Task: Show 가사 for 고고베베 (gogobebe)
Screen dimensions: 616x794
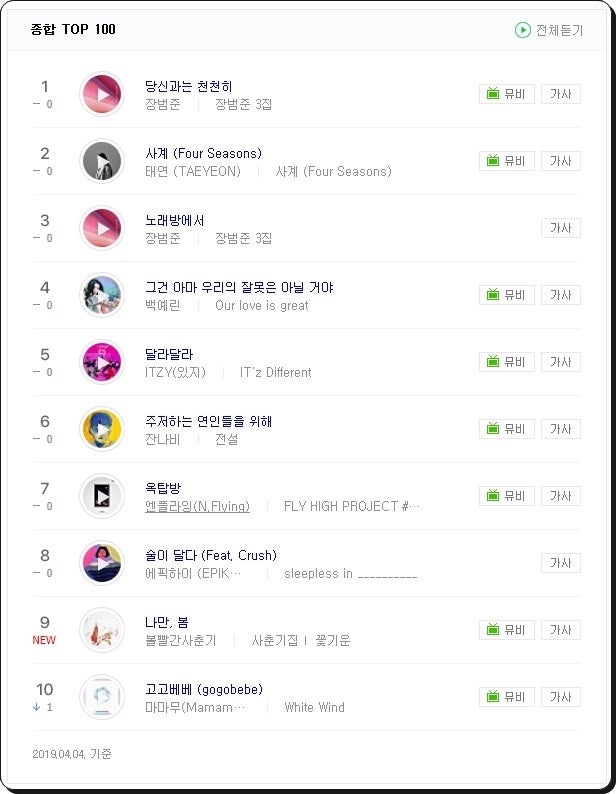Action: [x=560, y=697]
